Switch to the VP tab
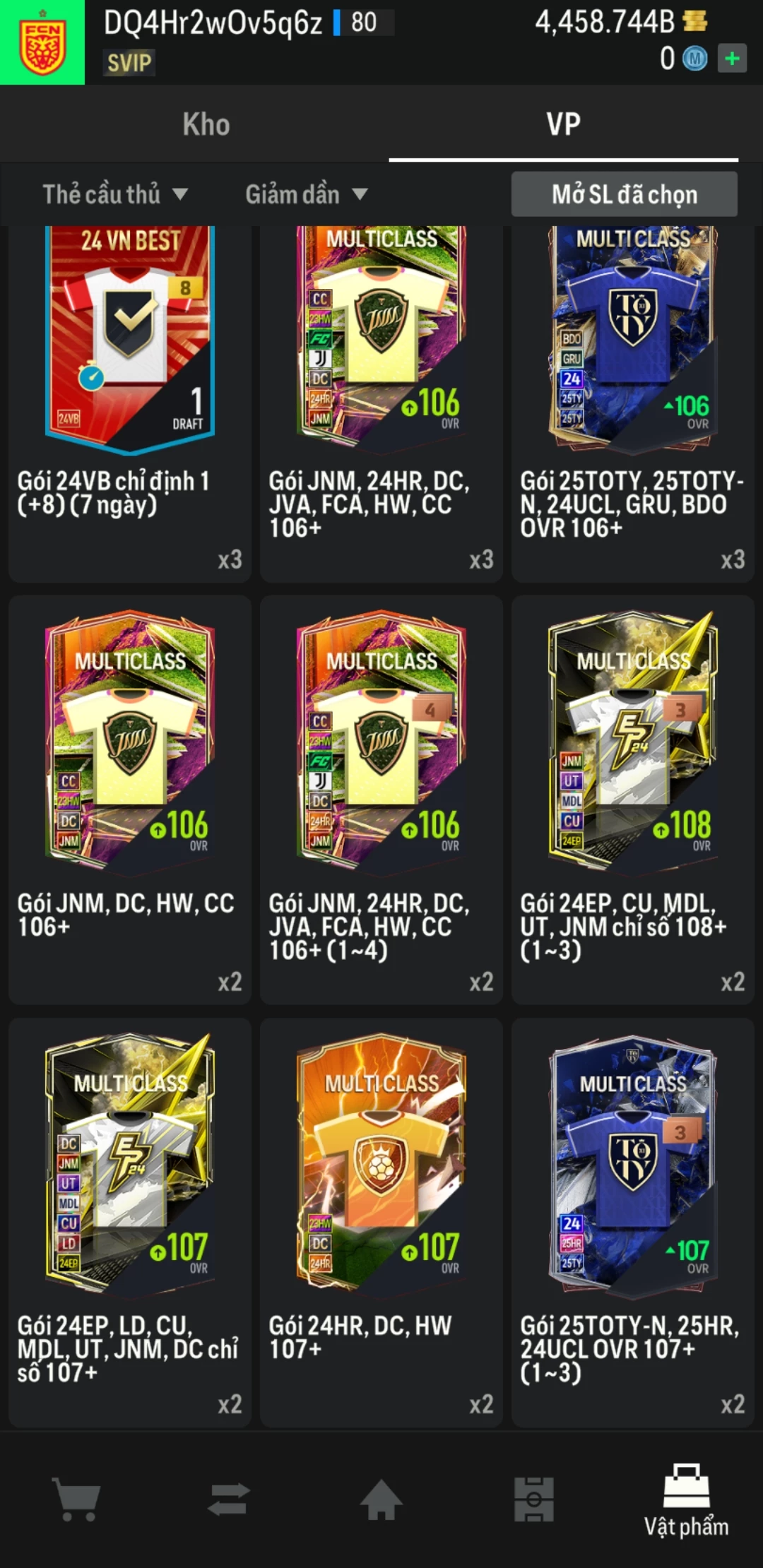The image size is (763, 1568). coord(563,124)
